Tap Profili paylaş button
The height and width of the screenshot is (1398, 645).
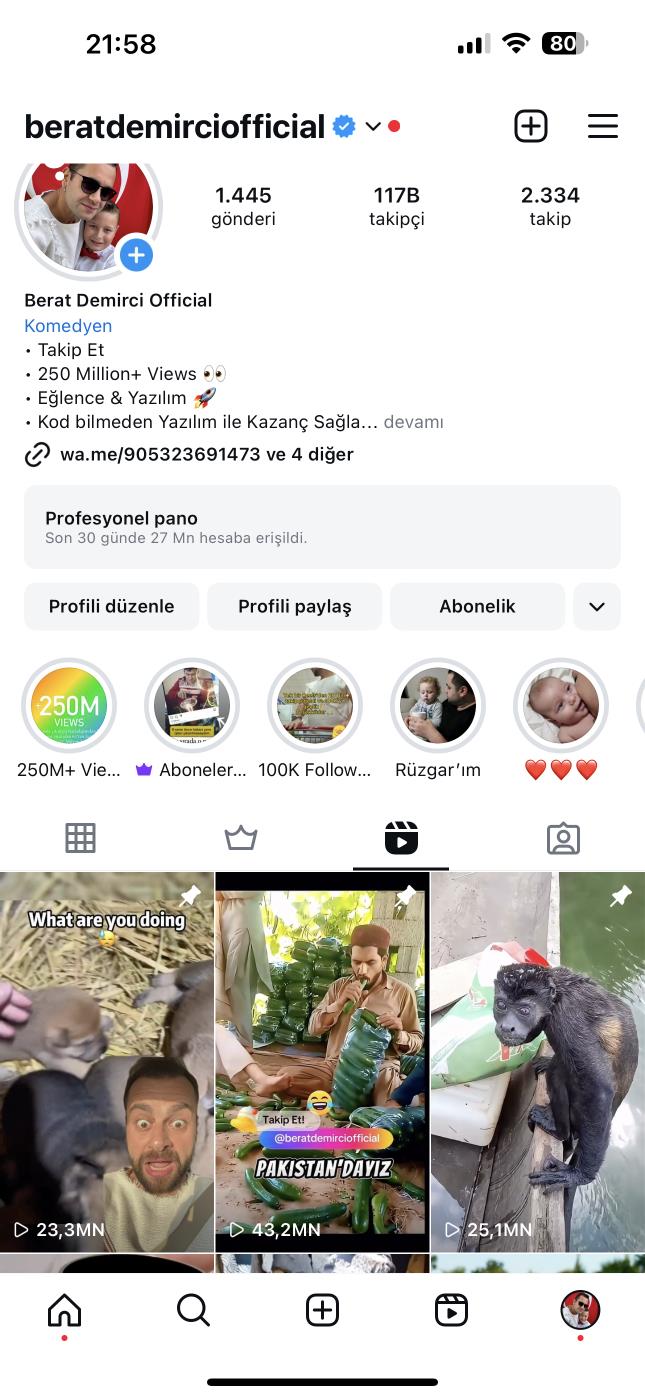coord(295,606)
